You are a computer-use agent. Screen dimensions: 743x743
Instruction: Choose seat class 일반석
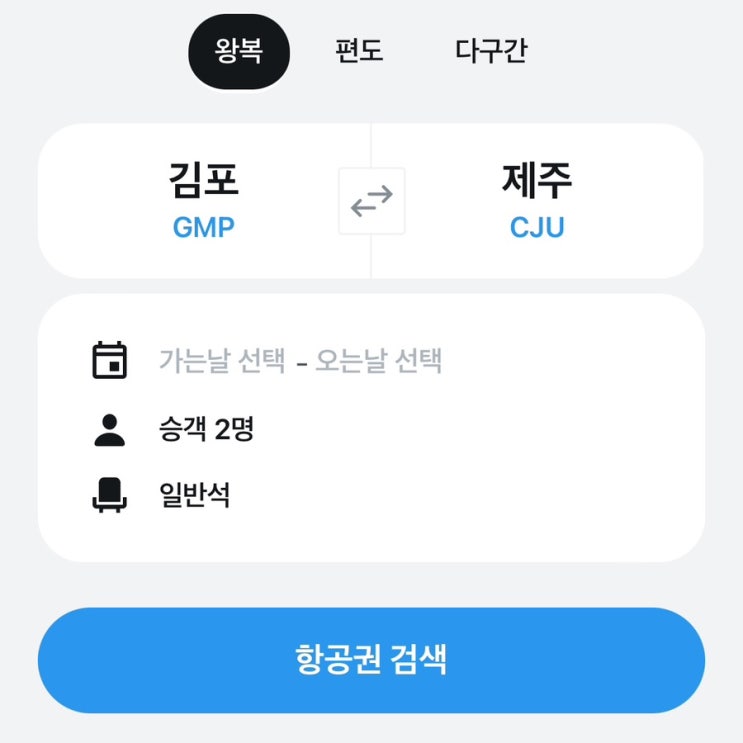(372, 495)
